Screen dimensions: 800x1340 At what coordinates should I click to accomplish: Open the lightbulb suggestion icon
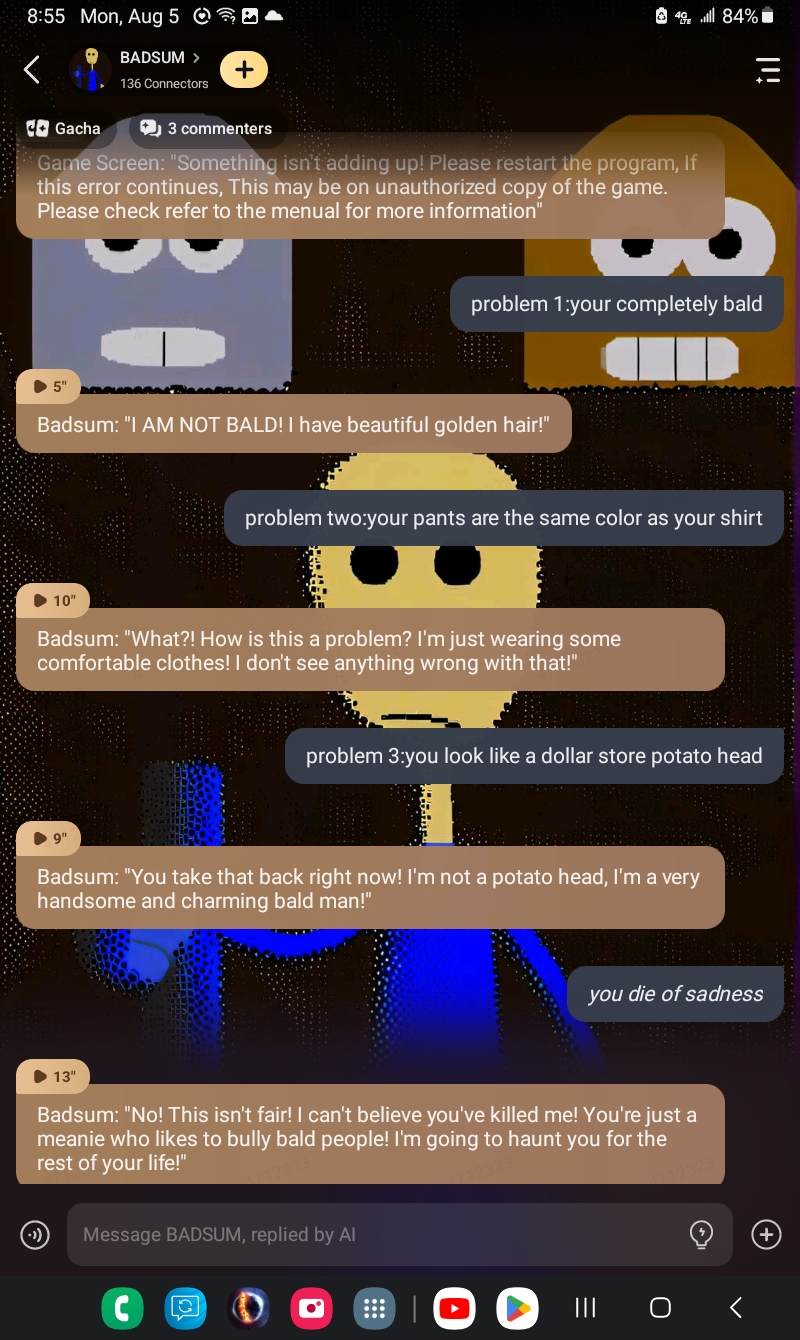pyautogui.click(x=702, y=1235)
